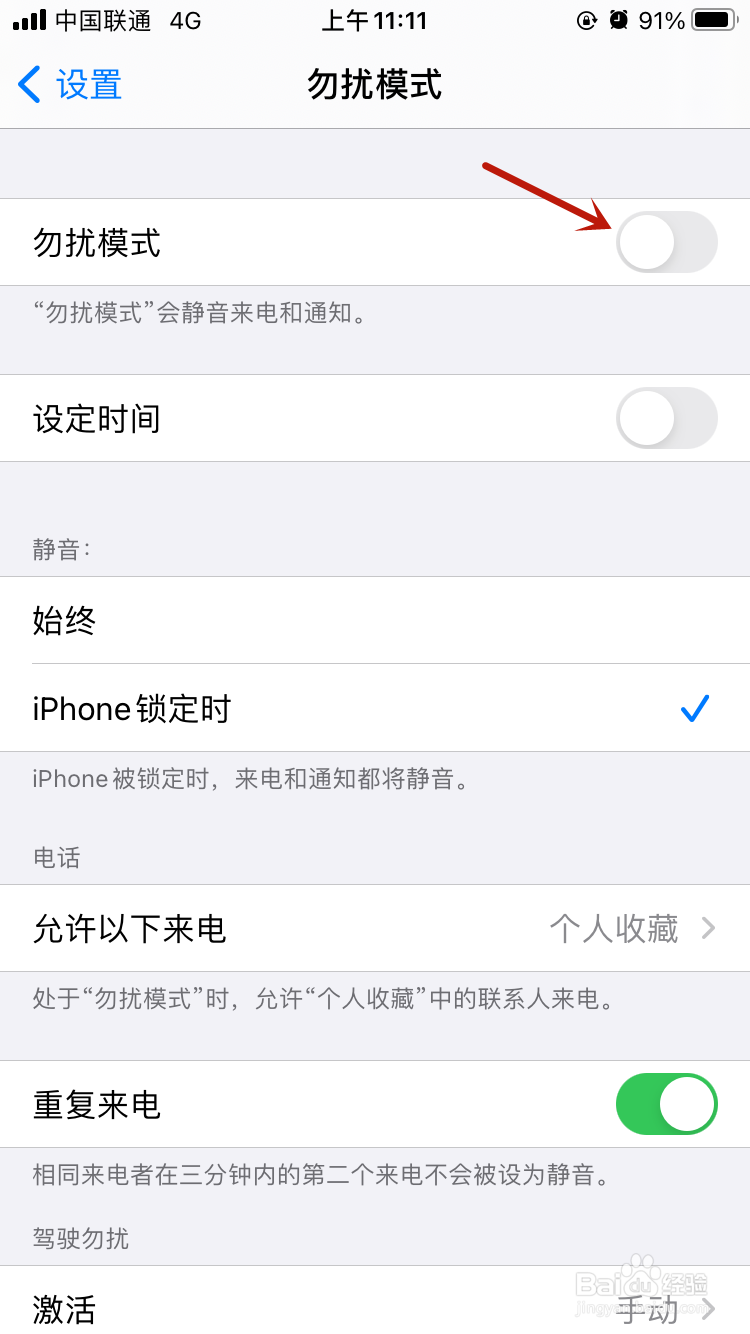
Task: Expand the 允许以下来电 option
Action: [x=375, y=929]
